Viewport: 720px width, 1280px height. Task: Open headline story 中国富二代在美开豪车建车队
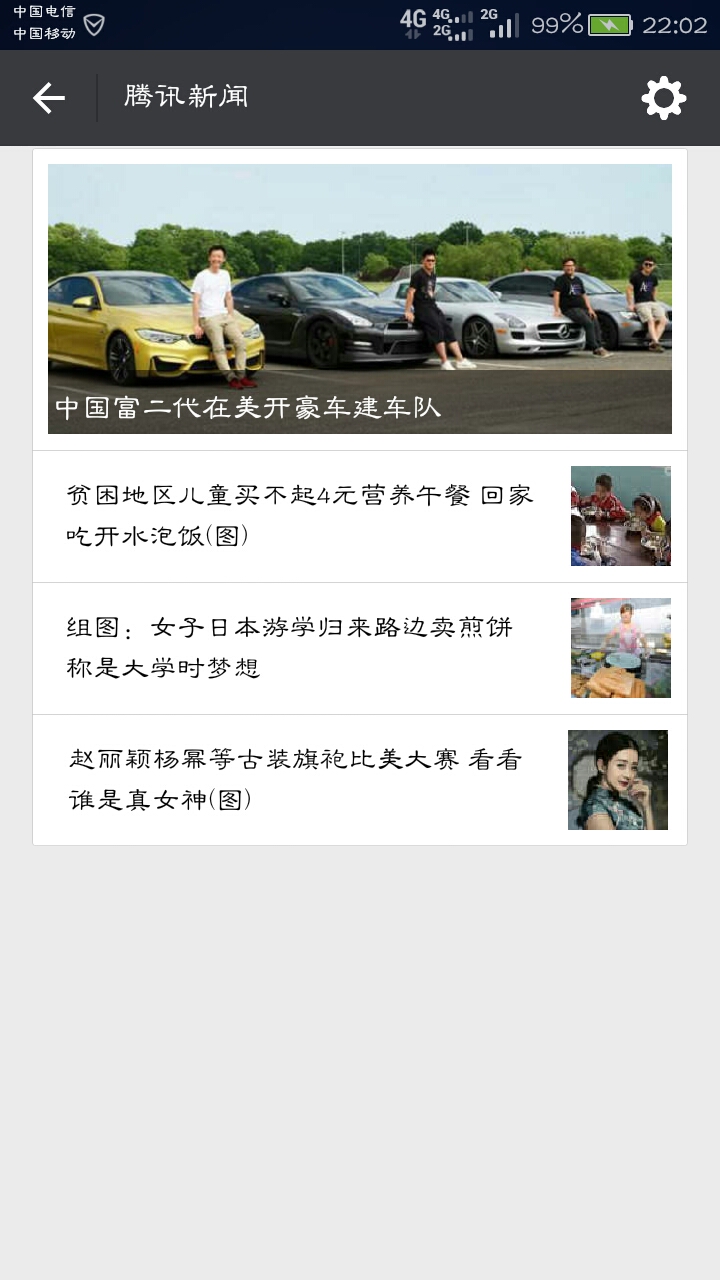point(360,299)
